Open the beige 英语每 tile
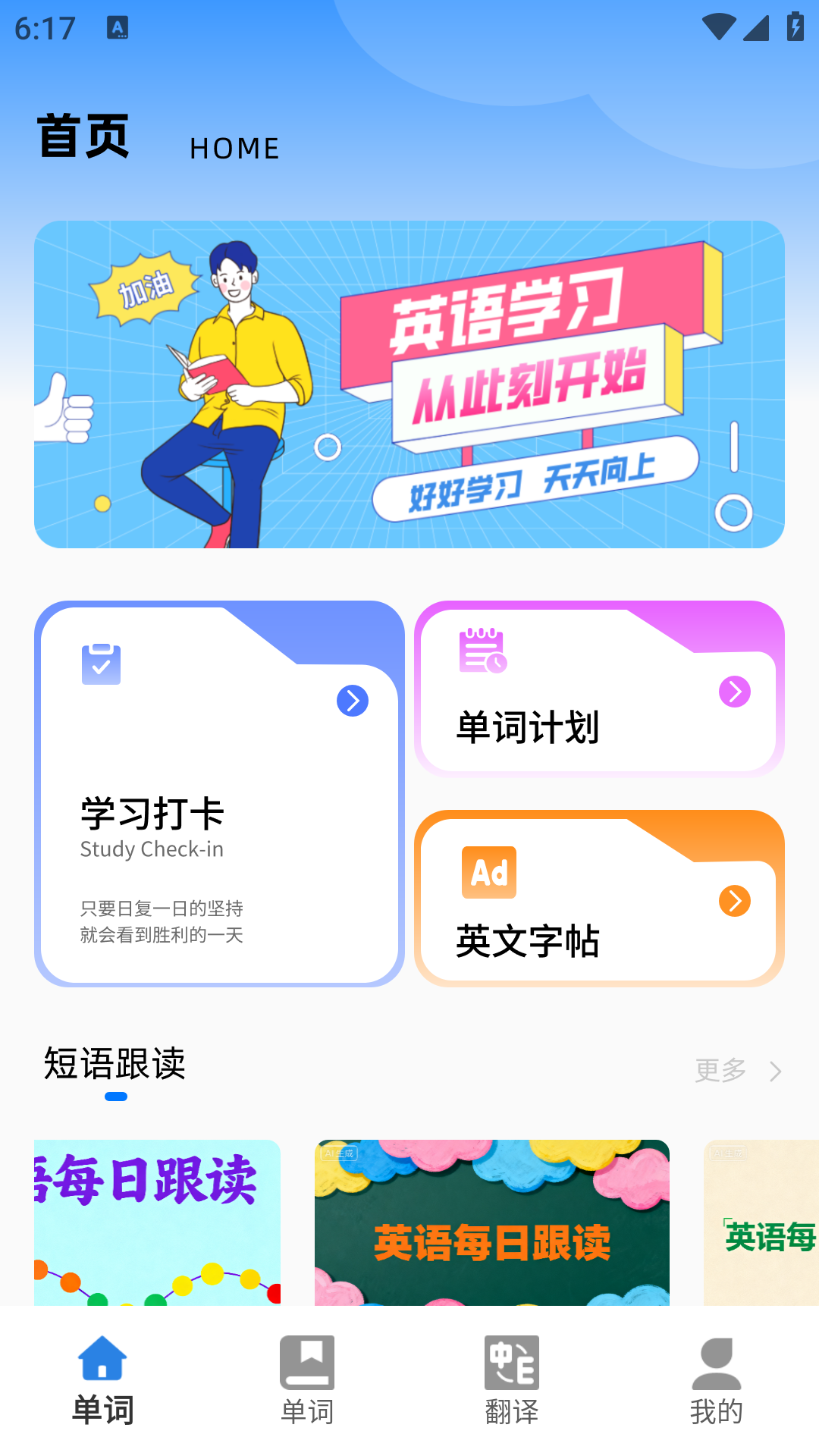Image resolution: width=819 pixels, height=1456 pixels. coord(761,1222)
